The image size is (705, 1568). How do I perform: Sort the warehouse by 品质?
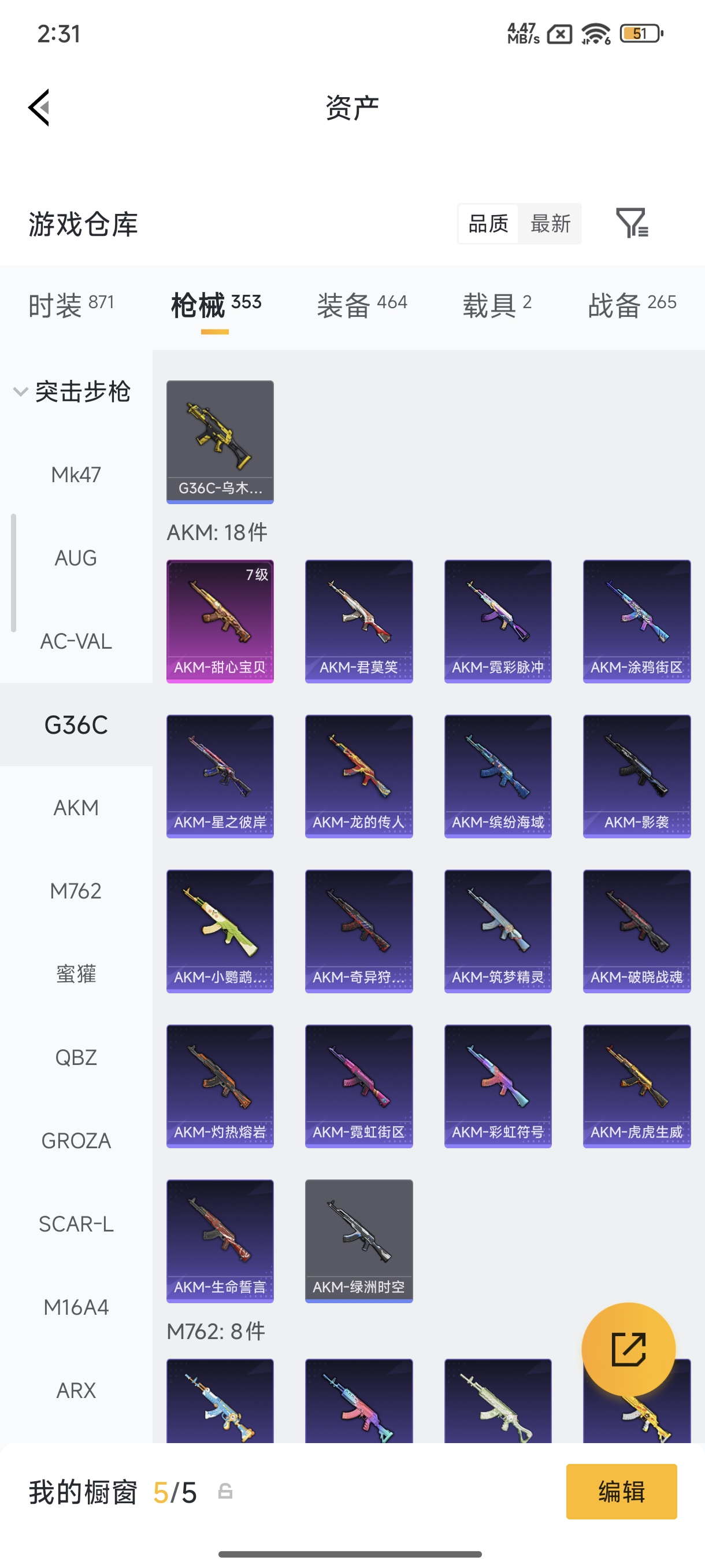coord(488,223)
